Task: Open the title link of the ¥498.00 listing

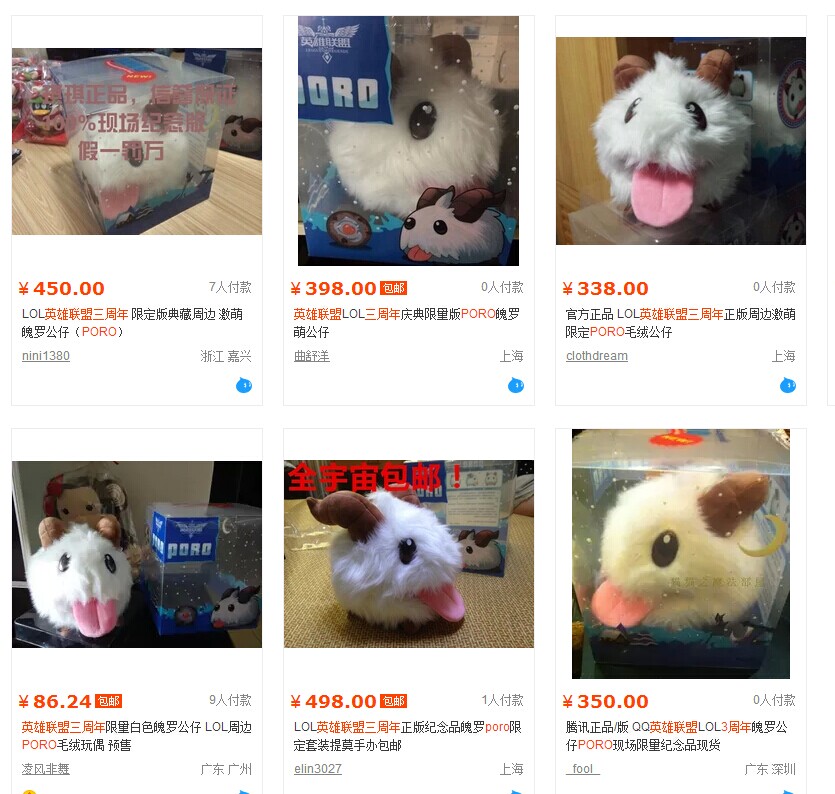Action: coord(407,736)
